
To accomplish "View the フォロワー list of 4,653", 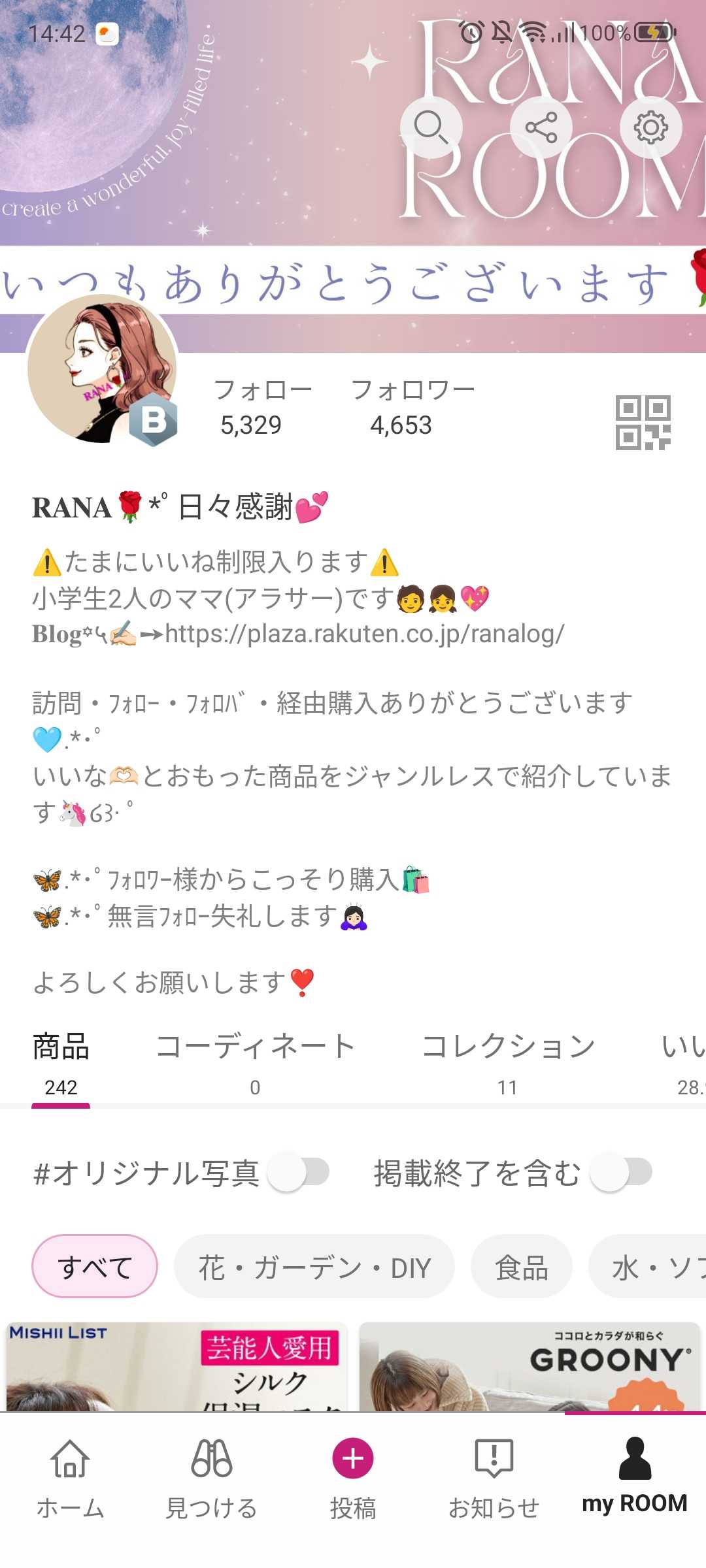I will pyautogui.click(x=412, y=407).
